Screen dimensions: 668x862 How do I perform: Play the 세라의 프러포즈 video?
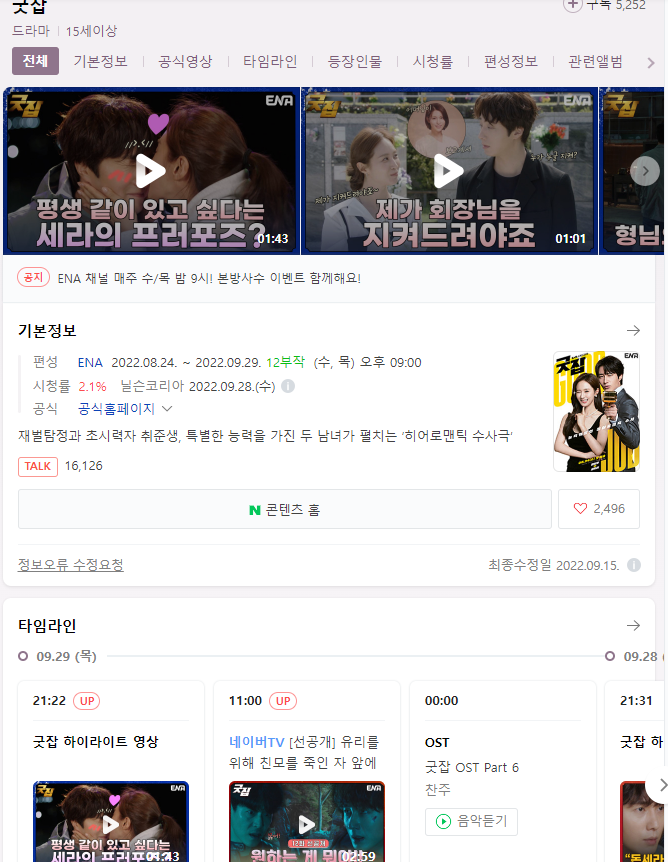[x=151, y=170]
